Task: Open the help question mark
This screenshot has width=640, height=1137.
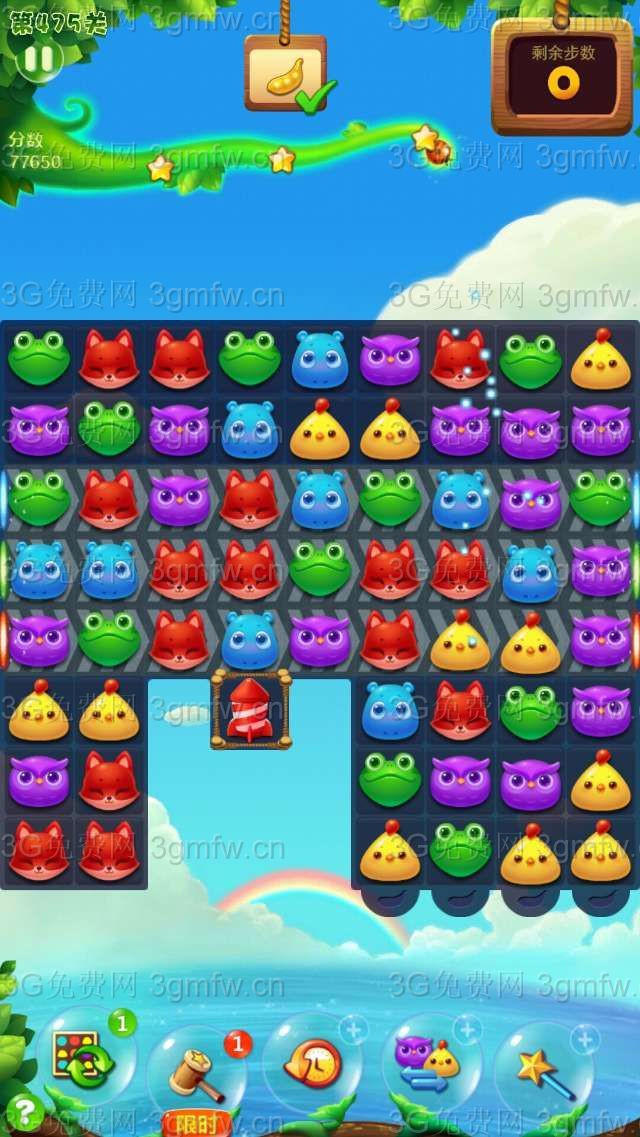Action: coord(24,1111)
